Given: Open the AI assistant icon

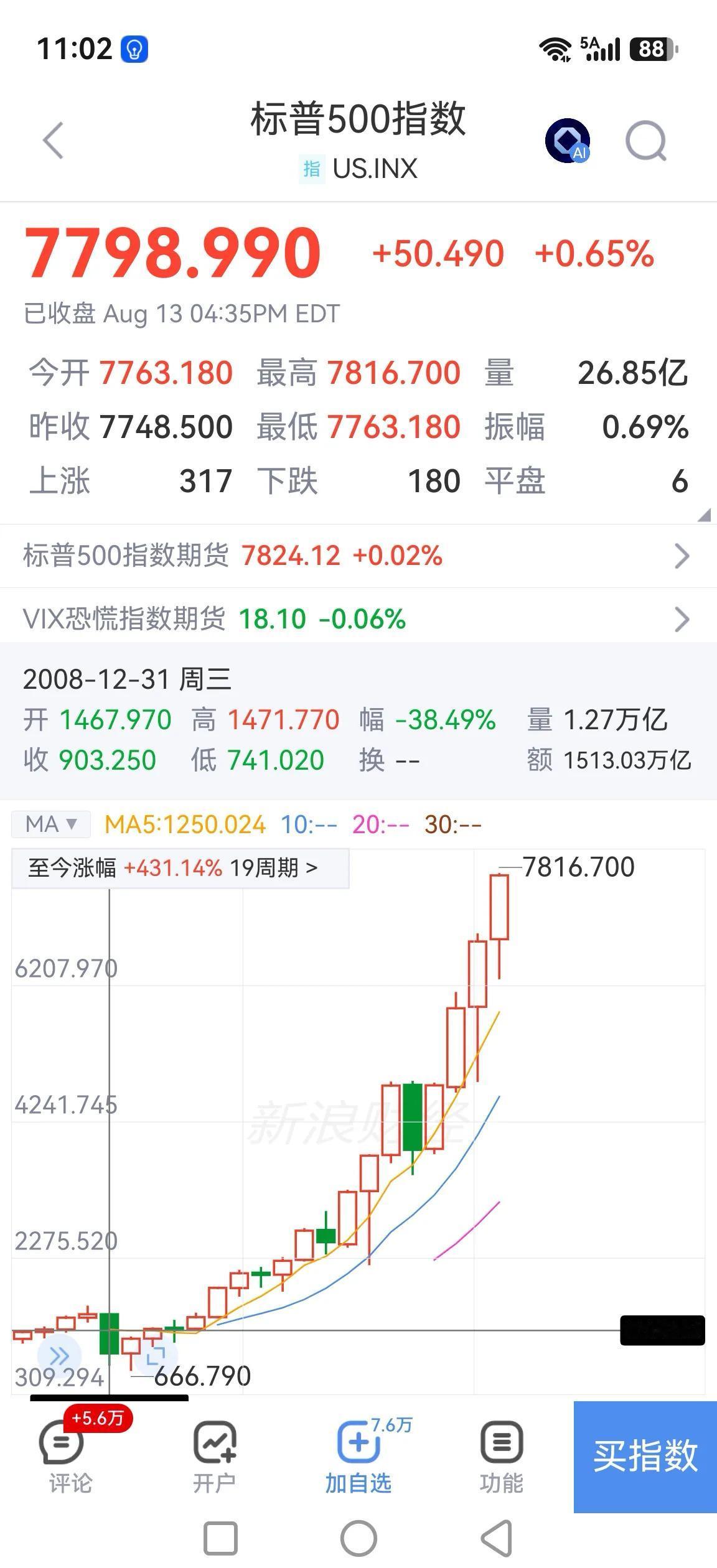Looking at the screenshot, I should (x=568, y=141).
